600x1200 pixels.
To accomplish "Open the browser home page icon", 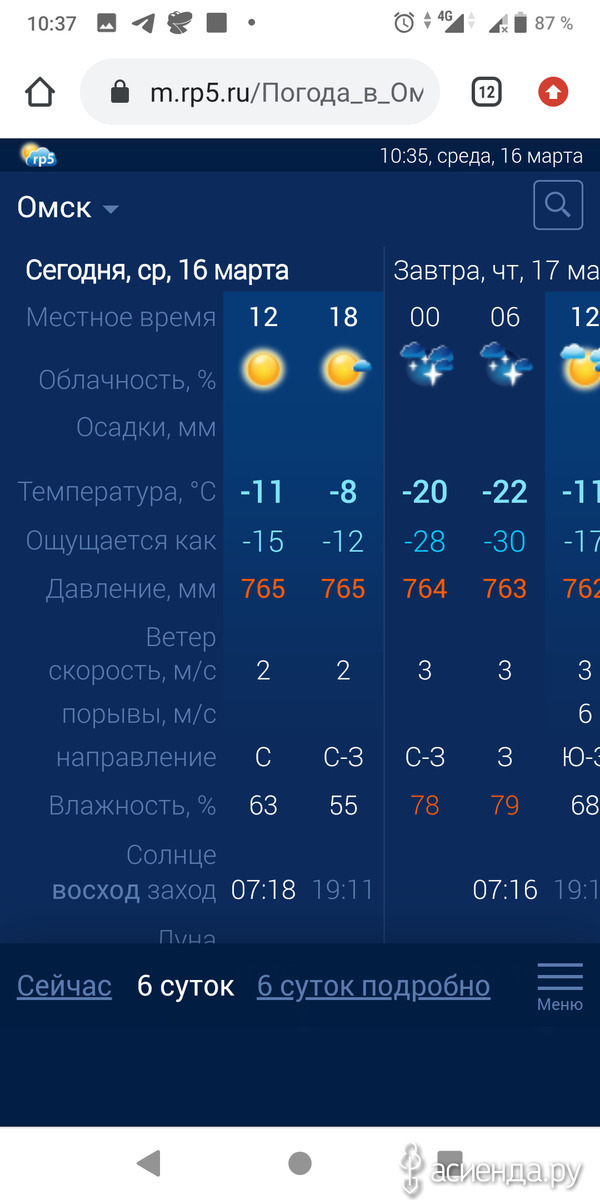I will pyautogui.click(x=39, y=92).
